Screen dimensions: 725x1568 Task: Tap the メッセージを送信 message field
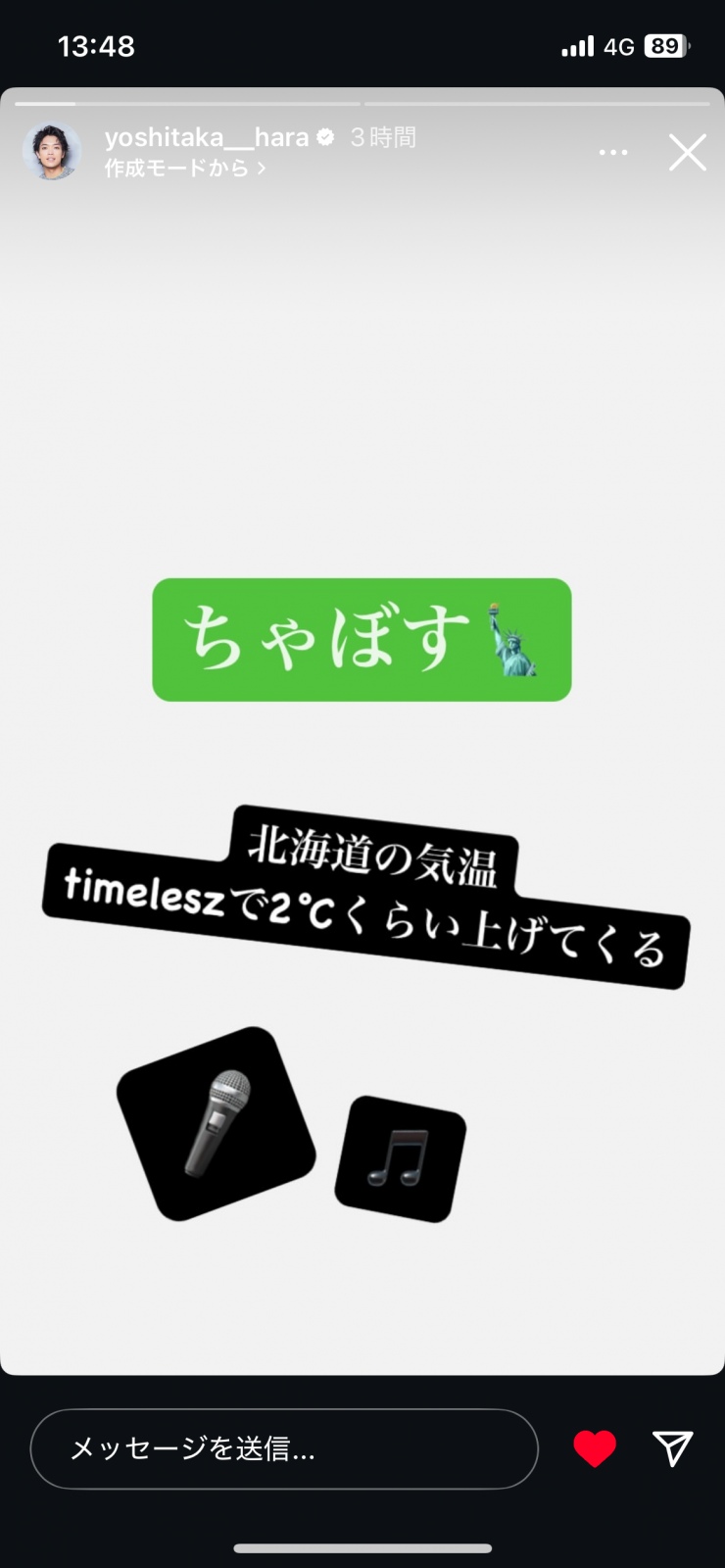coord(284,1448)
